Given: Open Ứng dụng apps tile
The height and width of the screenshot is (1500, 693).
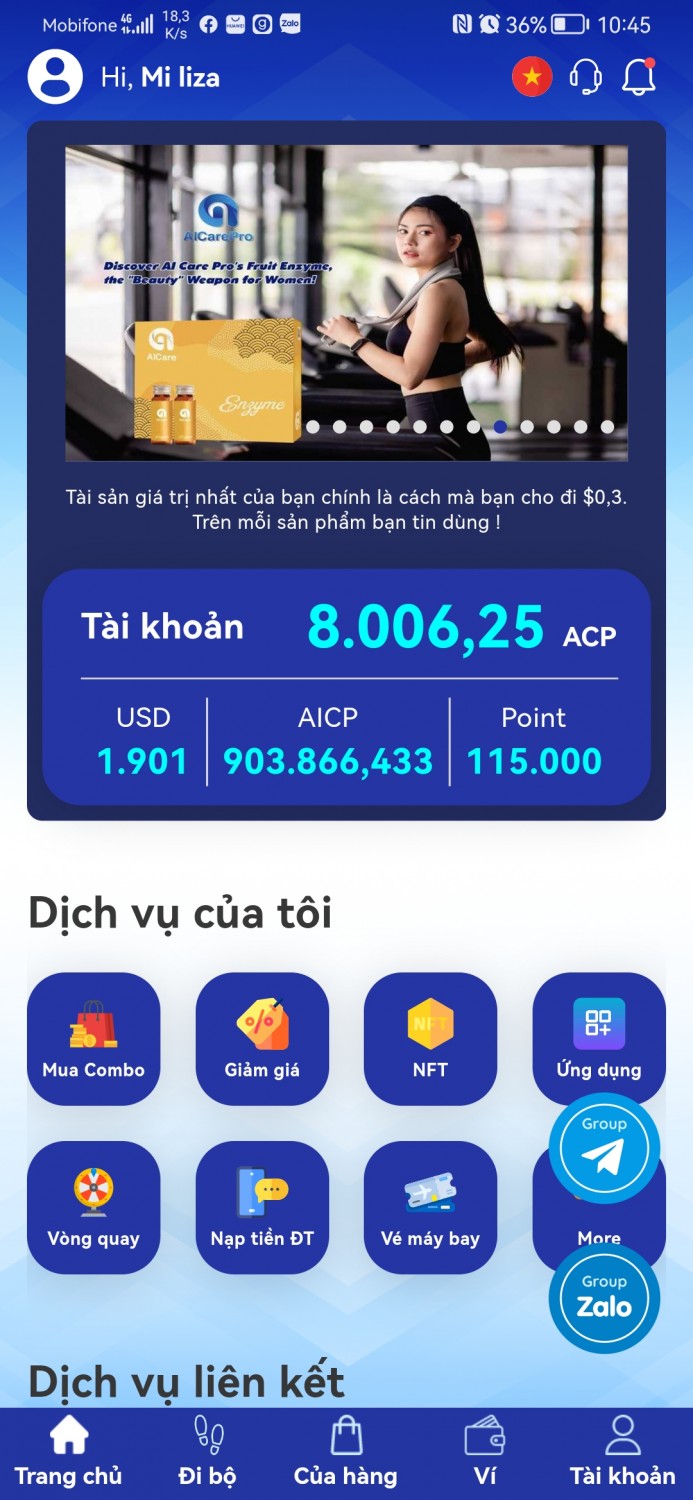Looking at the screenshot, I should (x=598, y=1030).
